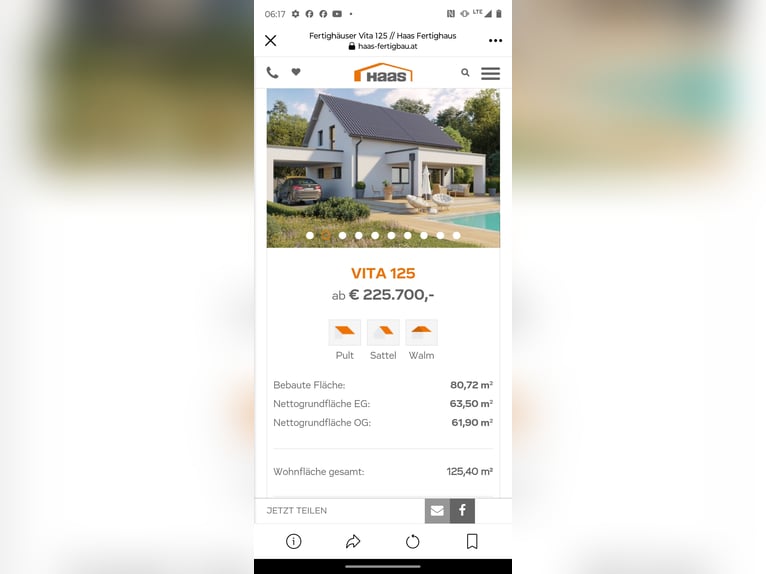Viewport: 766px width, 574px height.
Task: Call Haas via the phone icon
Action: point(272,73)
